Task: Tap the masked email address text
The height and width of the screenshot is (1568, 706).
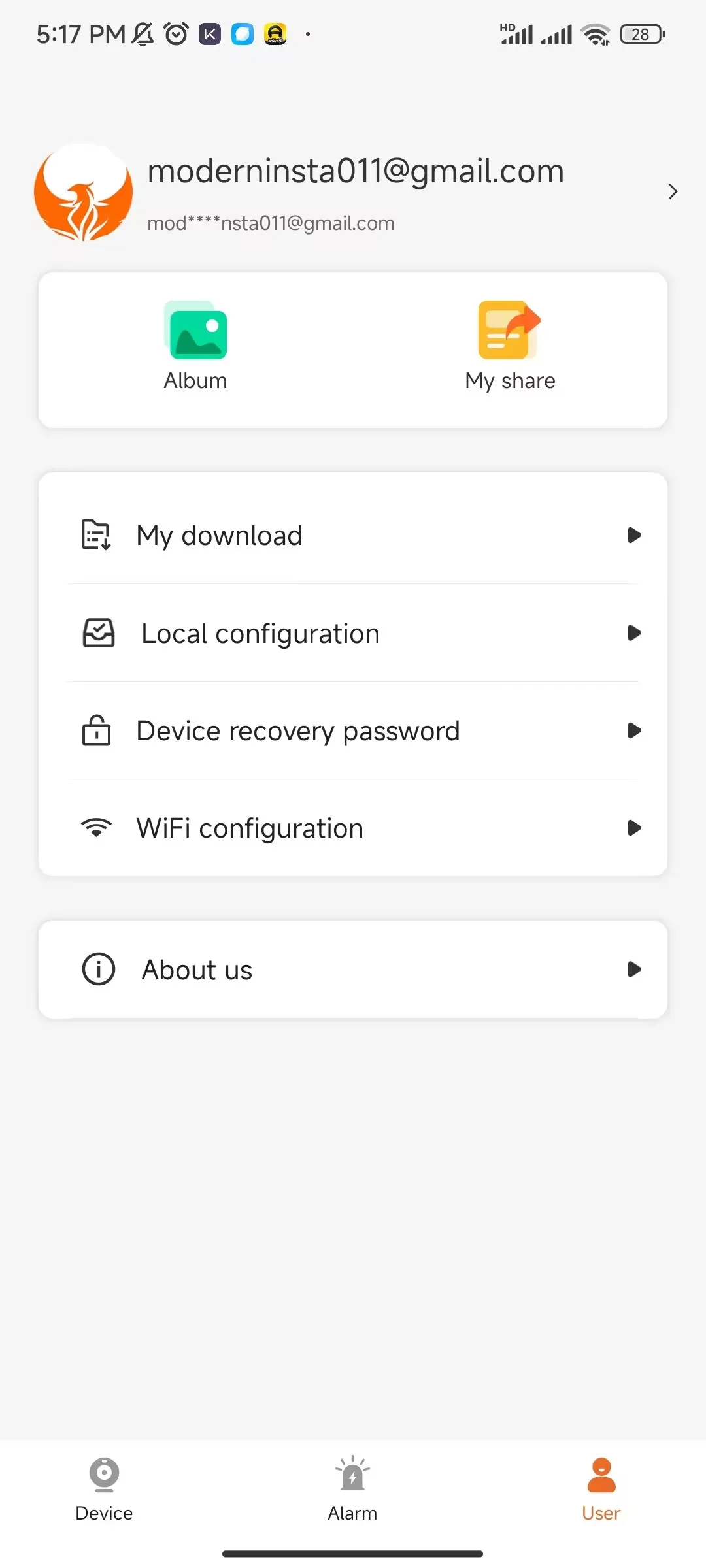Action: tap(271, 223)
